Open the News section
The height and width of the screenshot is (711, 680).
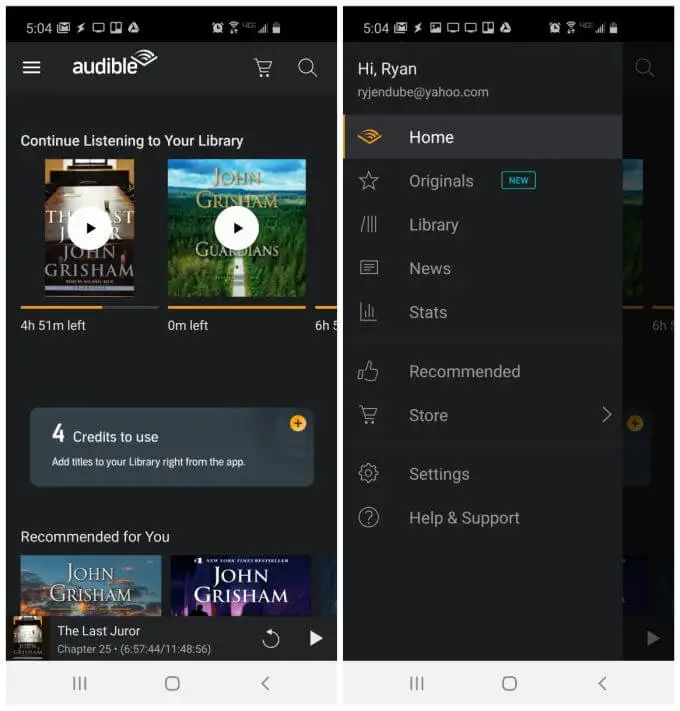coord(429,268)
